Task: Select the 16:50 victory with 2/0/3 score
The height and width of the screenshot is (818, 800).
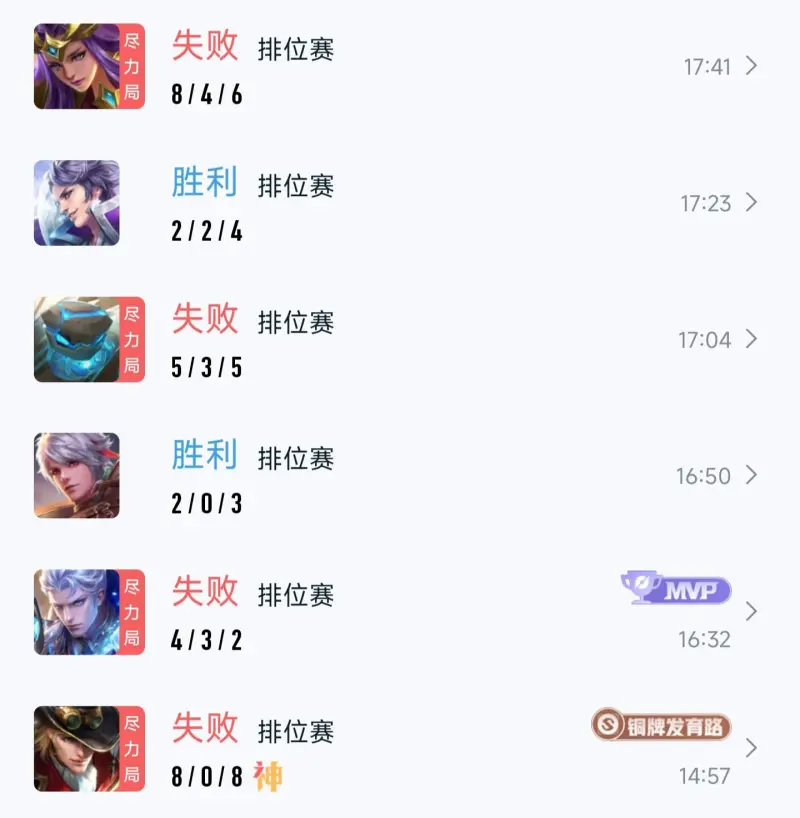Action: 400,476
